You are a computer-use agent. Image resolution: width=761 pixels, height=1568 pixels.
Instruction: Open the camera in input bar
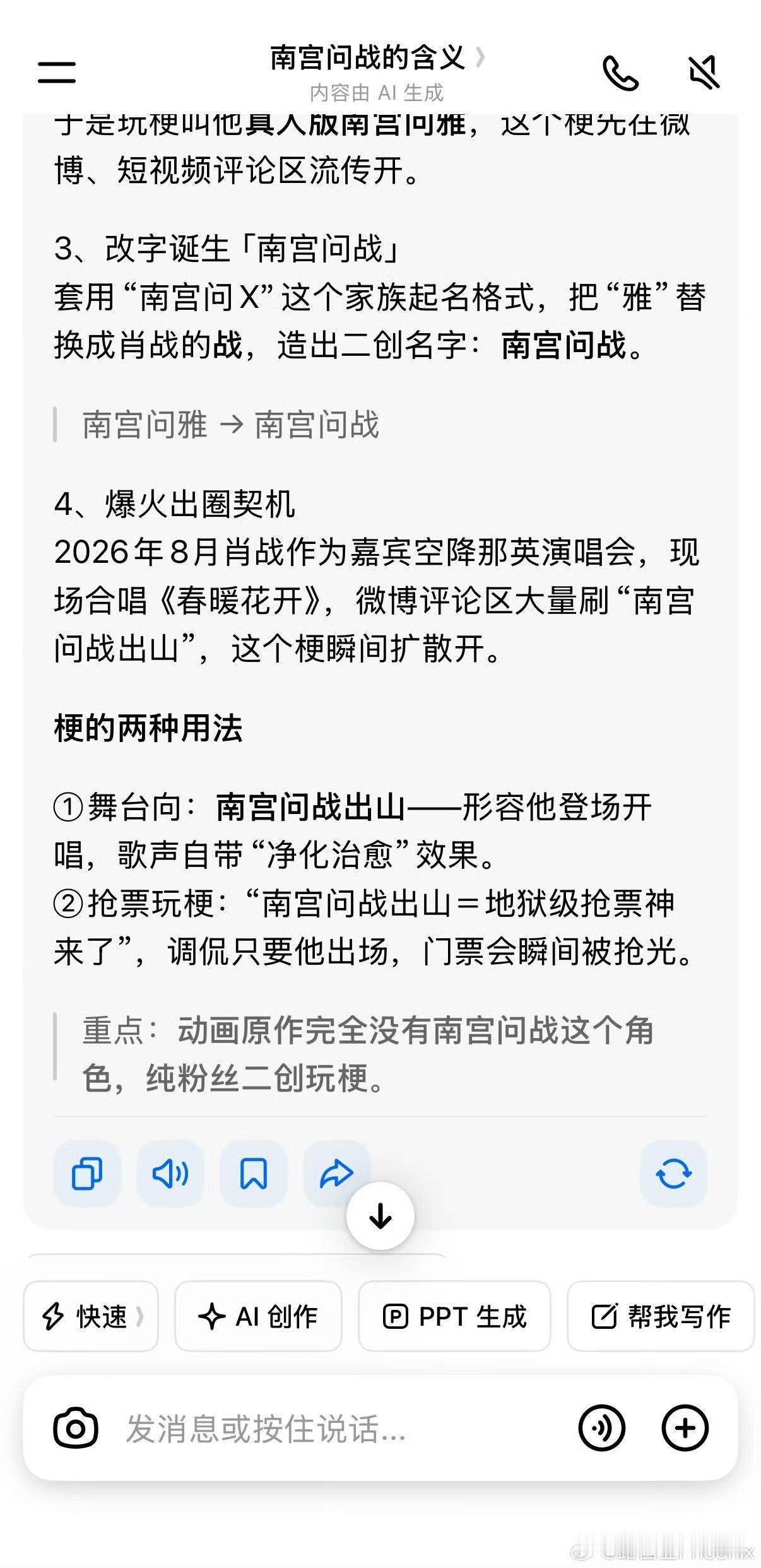(76, 1429)
